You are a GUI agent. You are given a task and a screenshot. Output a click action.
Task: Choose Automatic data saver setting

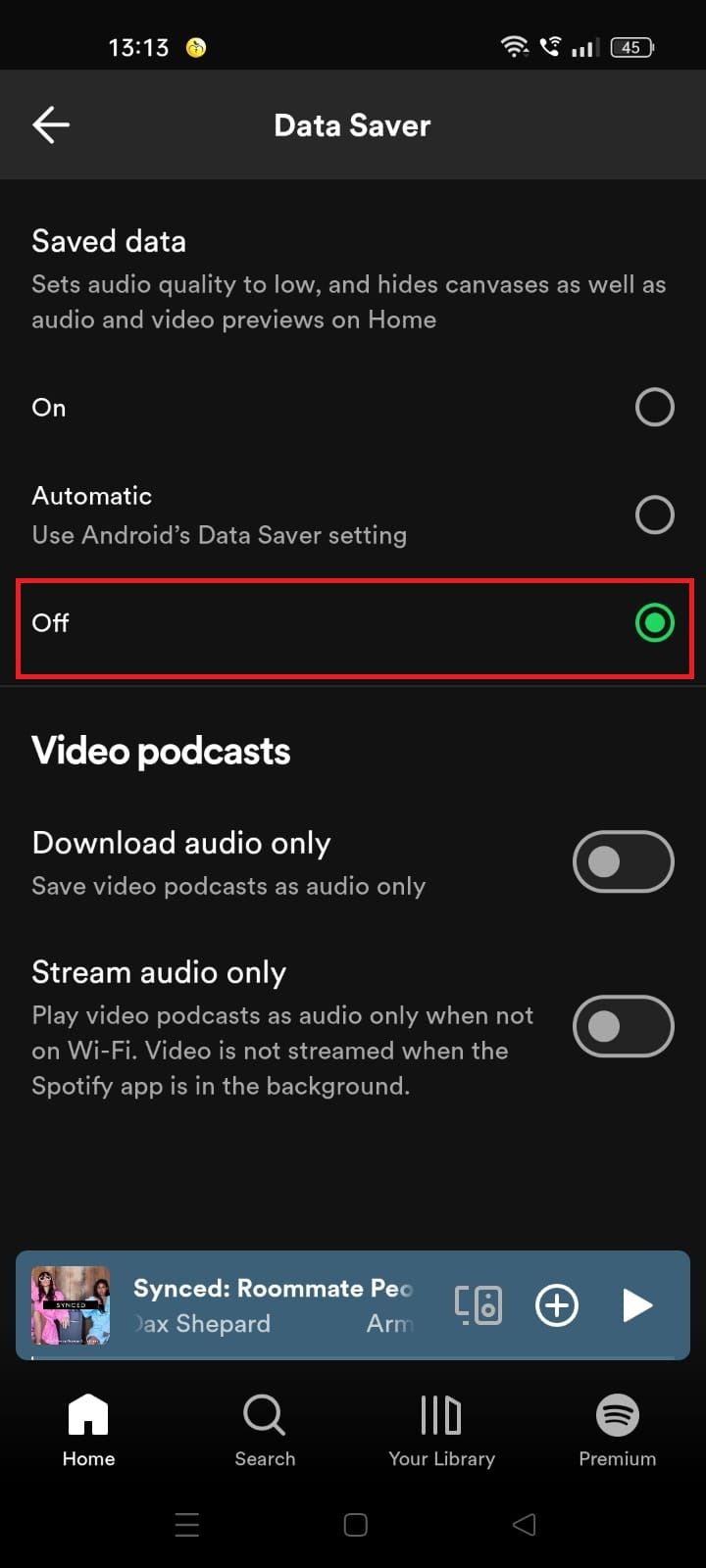pyautogui.click(x=654, y=514)
